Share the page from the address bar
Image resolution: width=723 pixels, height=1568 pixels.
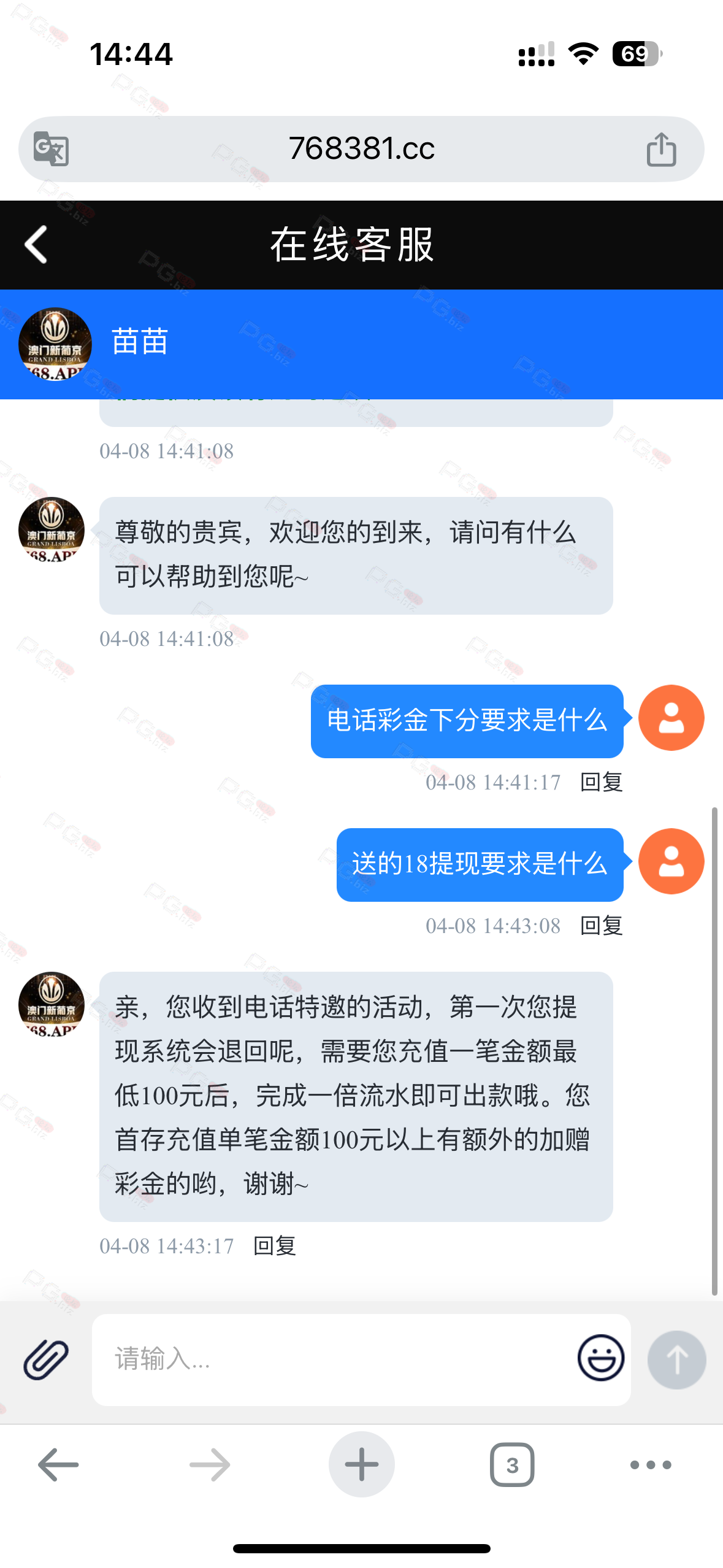[661, 149]
